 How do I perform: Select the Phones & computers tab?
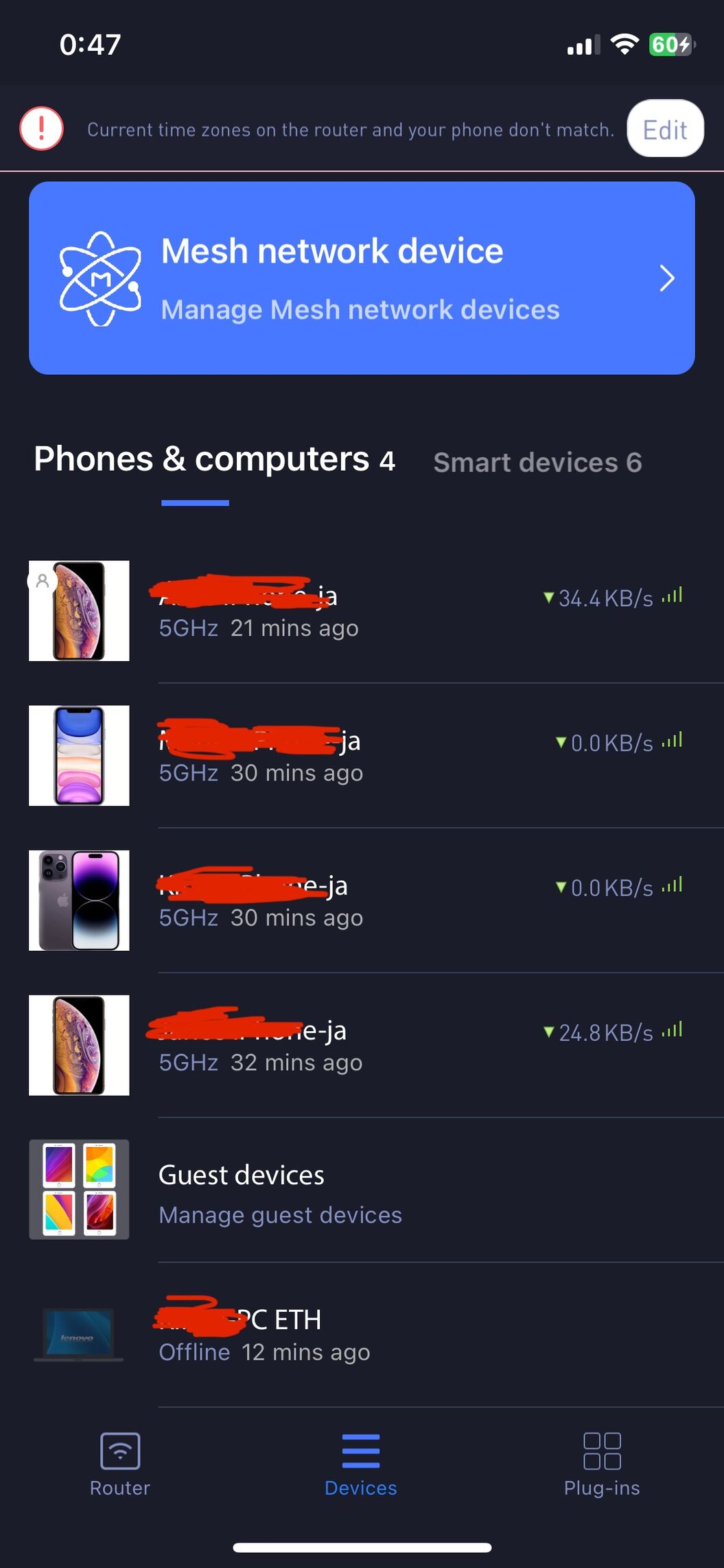point(214,460)
